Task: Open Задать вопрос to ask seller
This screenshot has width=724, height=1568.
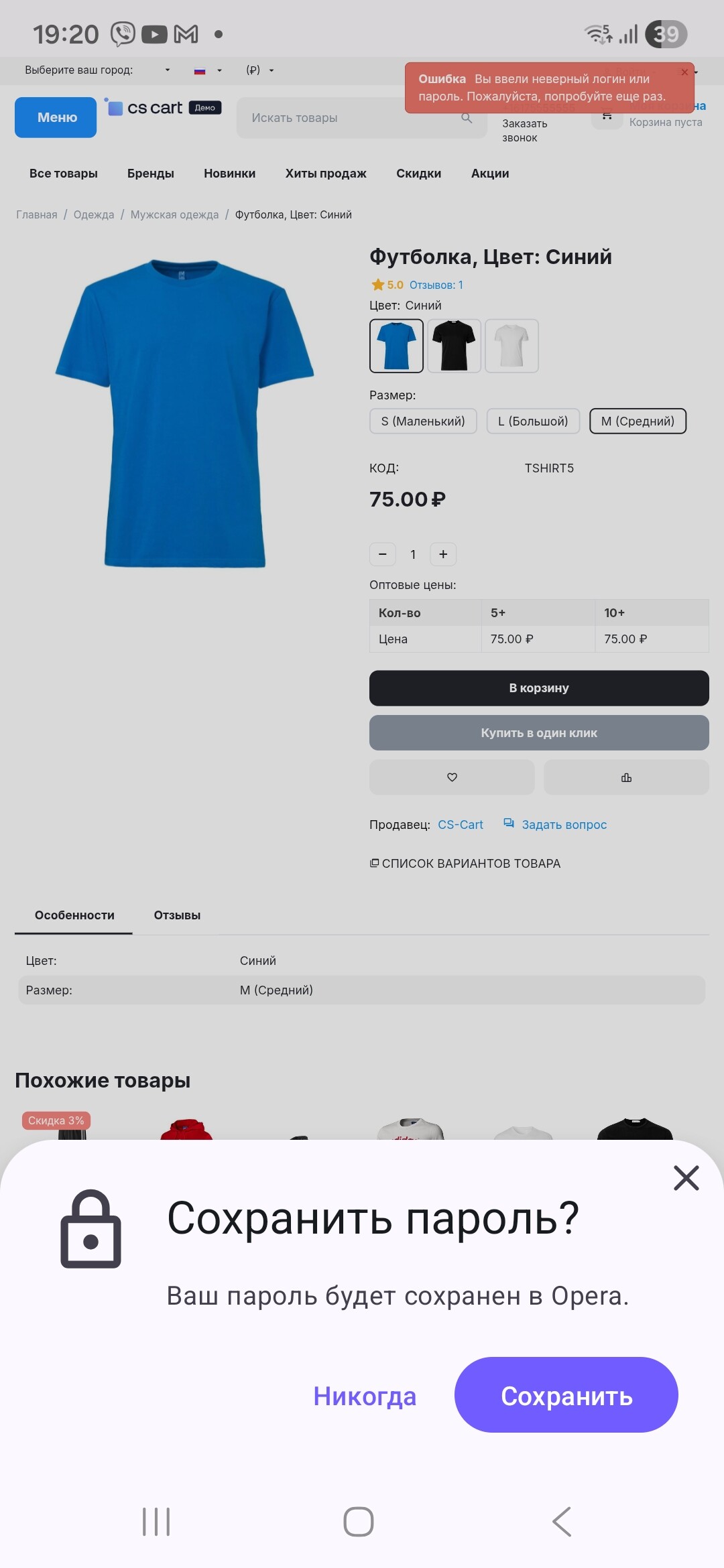Action: [564, 825]
